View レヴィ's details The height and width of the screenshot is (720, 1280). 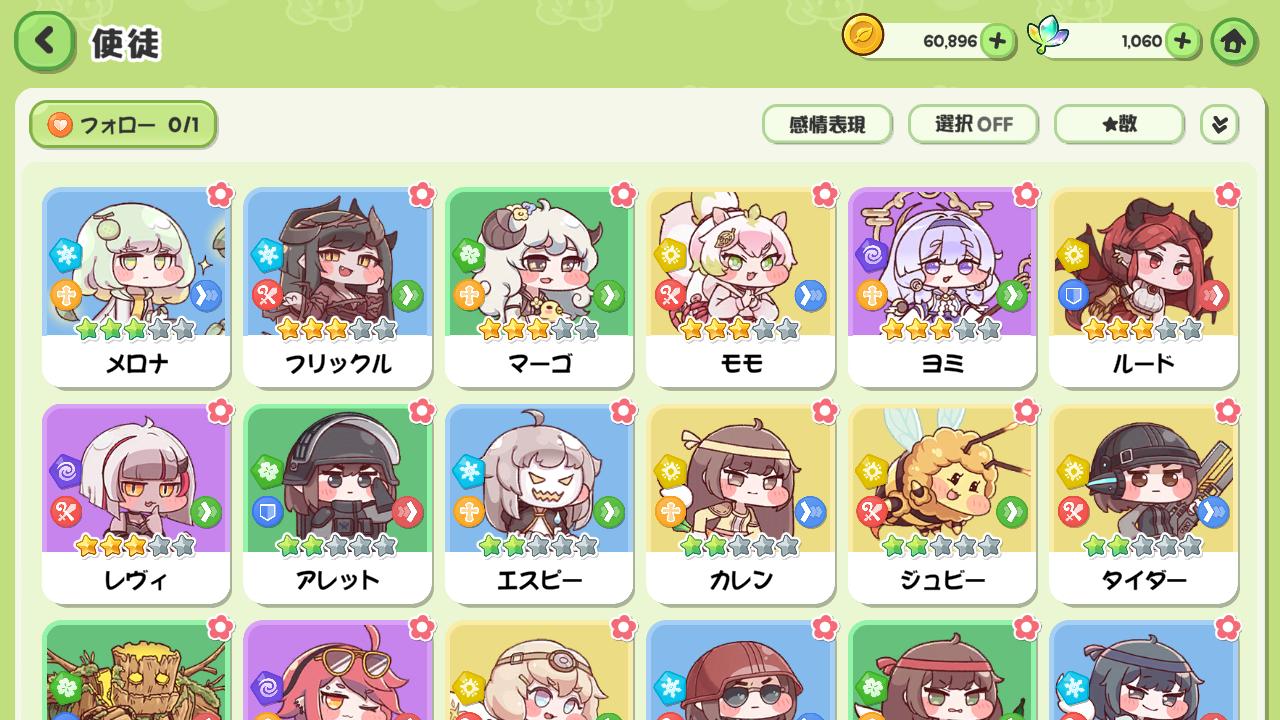(x=137, y=502)
